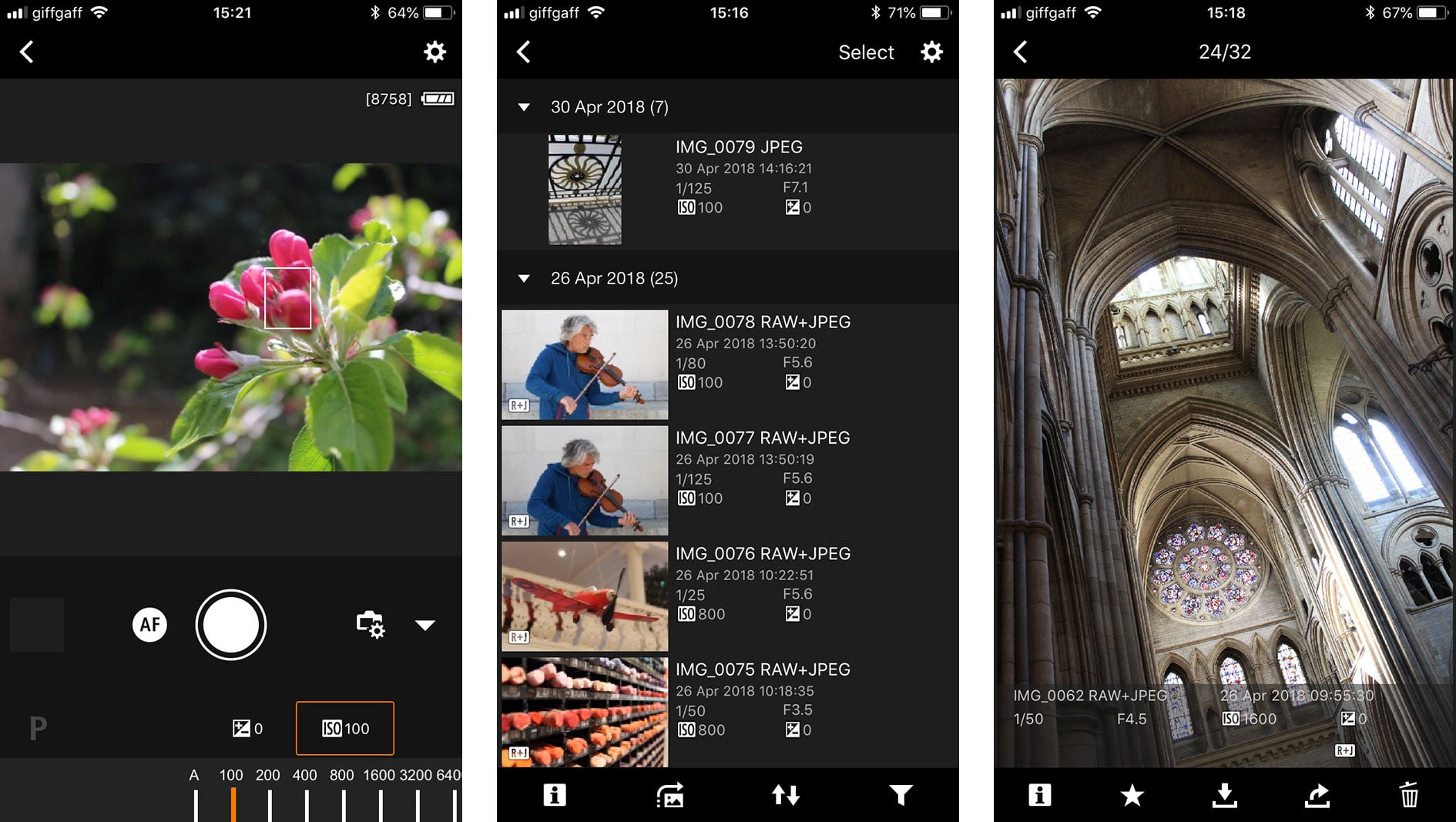1456x822 pixels.
Task: Tap Select in the image list header
Action: click(866, 52)
